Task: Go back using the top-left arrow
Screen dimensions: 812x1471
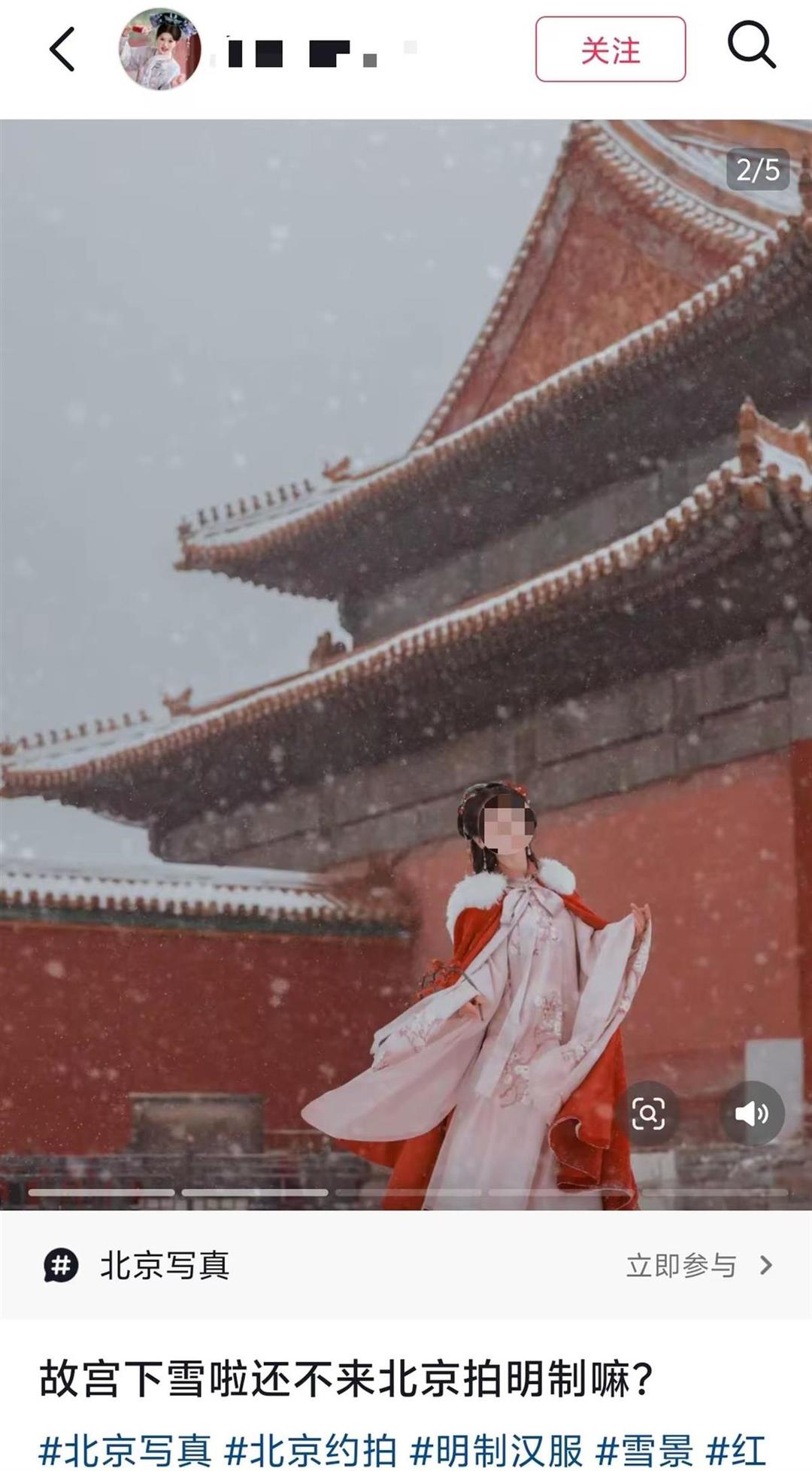Action: [62, 50]
